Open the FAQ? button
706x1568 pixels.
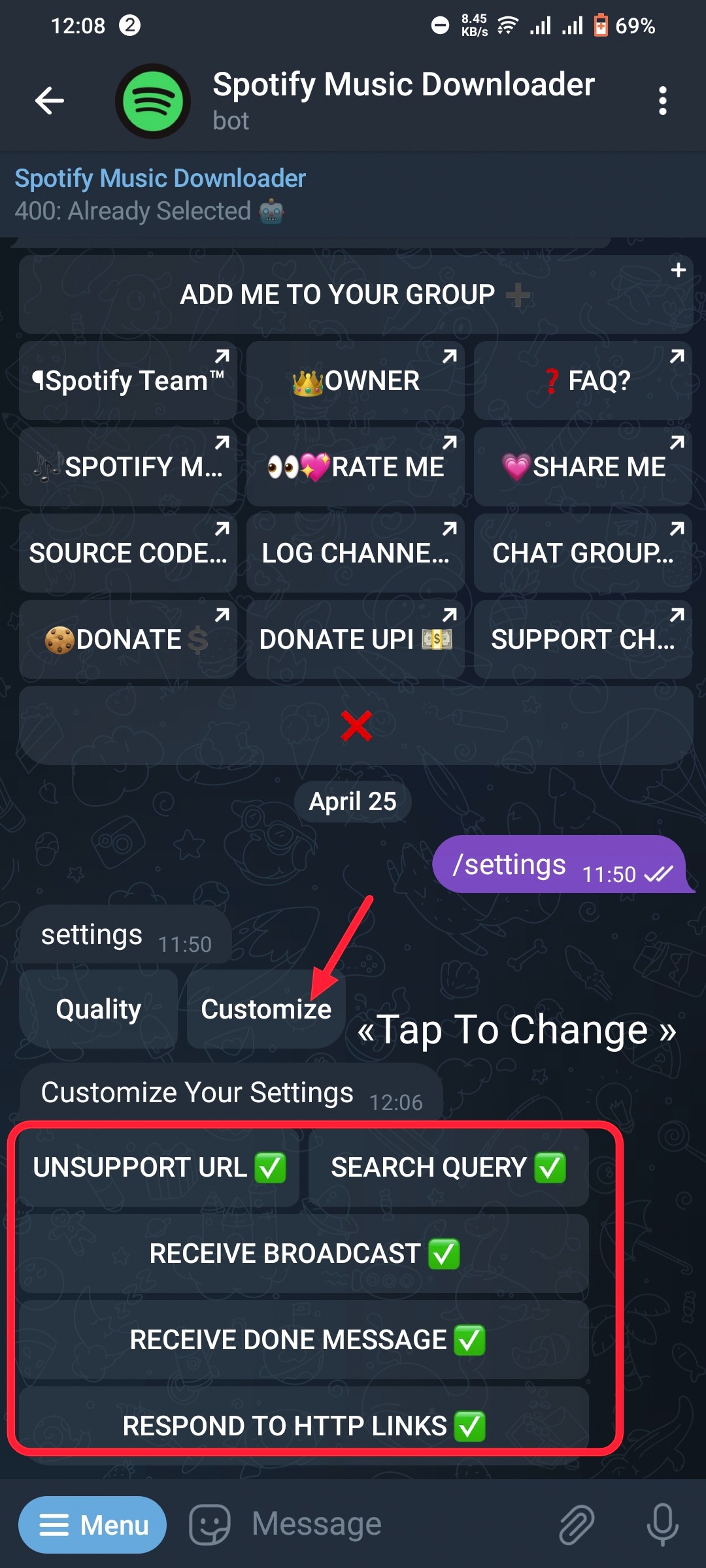point(582,381)
